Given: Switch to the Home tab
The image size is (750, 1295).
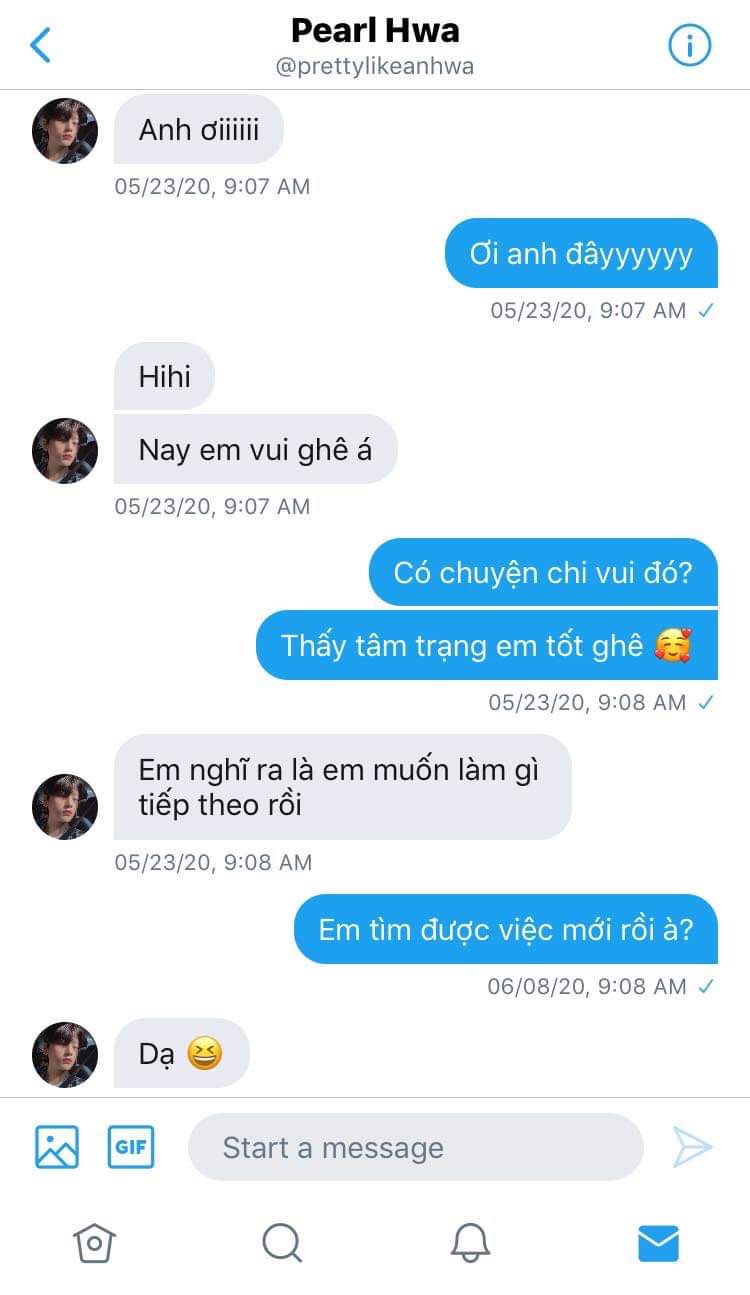Looking at the screenshot, I should [x=94, y=1243].
